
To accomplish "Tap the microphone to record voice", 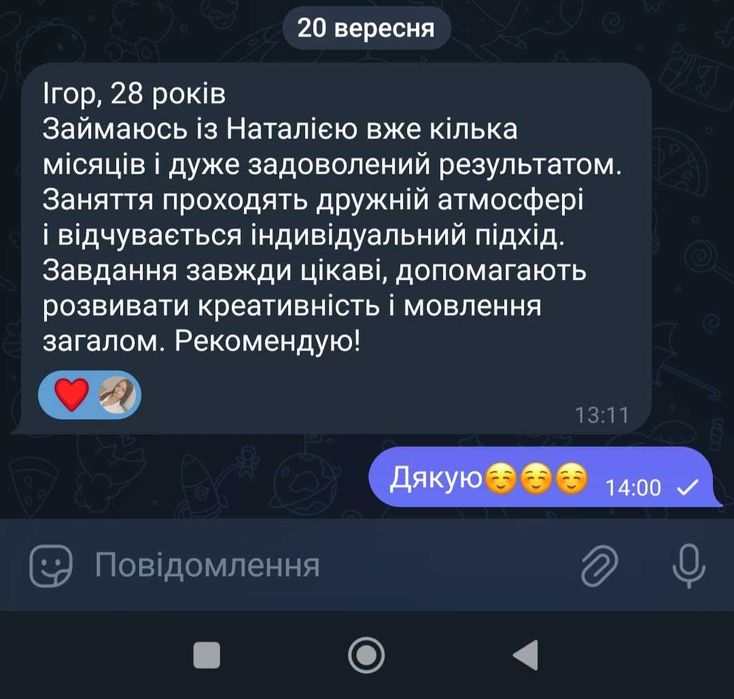I will (688, 566).
